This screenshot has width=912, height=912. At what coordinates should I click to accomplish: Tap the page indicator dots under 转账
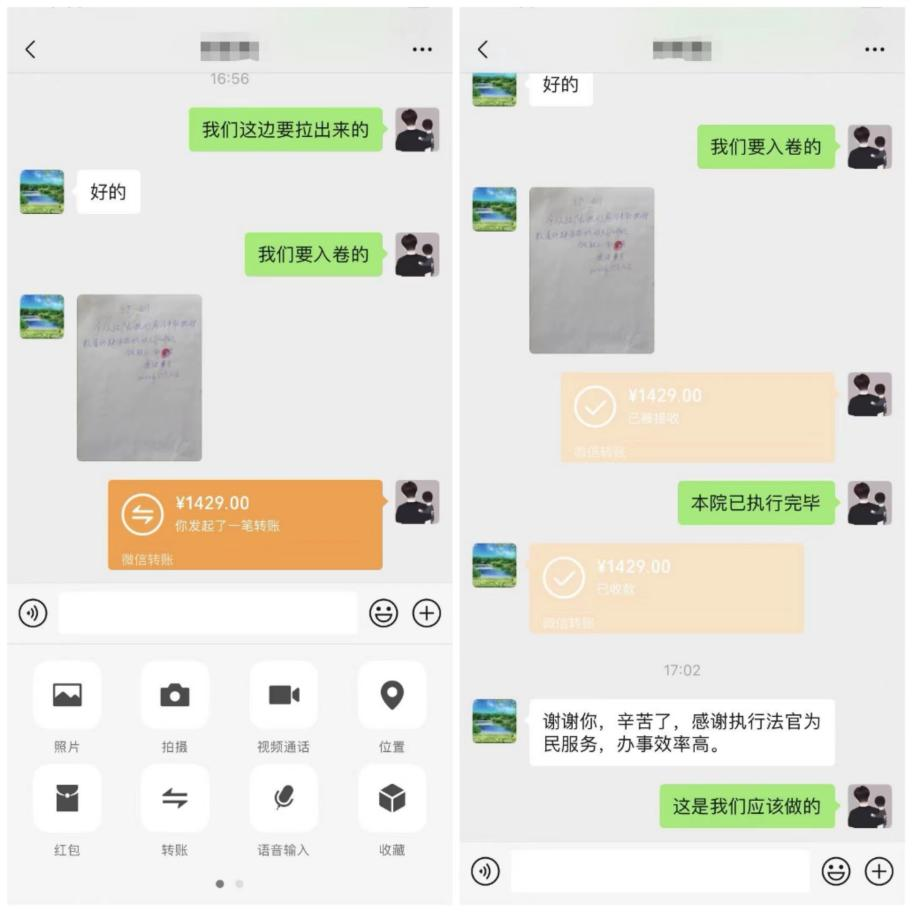229,884
